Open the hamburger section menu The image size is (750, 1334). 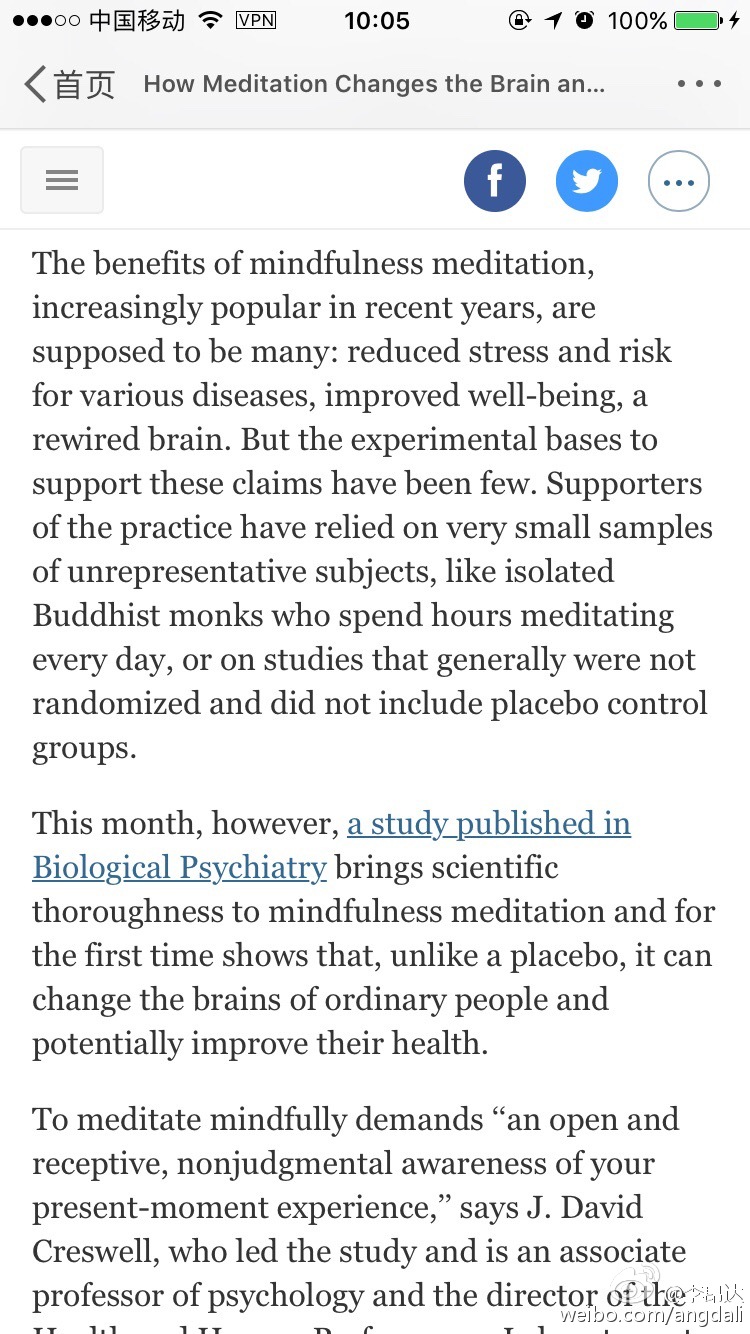point(62,180)
